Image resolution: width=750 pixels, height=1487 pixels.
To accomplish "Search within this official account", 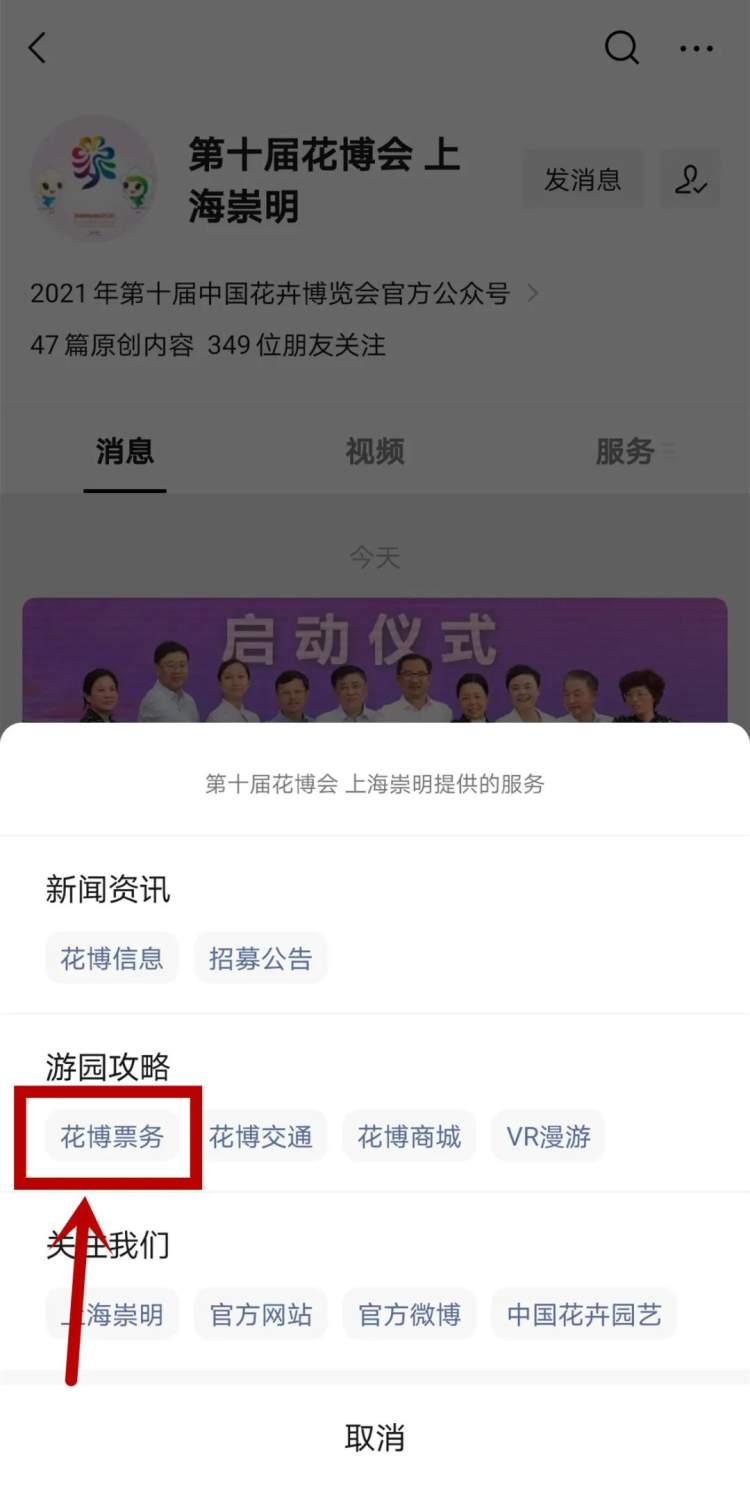I will pos(621,48).
